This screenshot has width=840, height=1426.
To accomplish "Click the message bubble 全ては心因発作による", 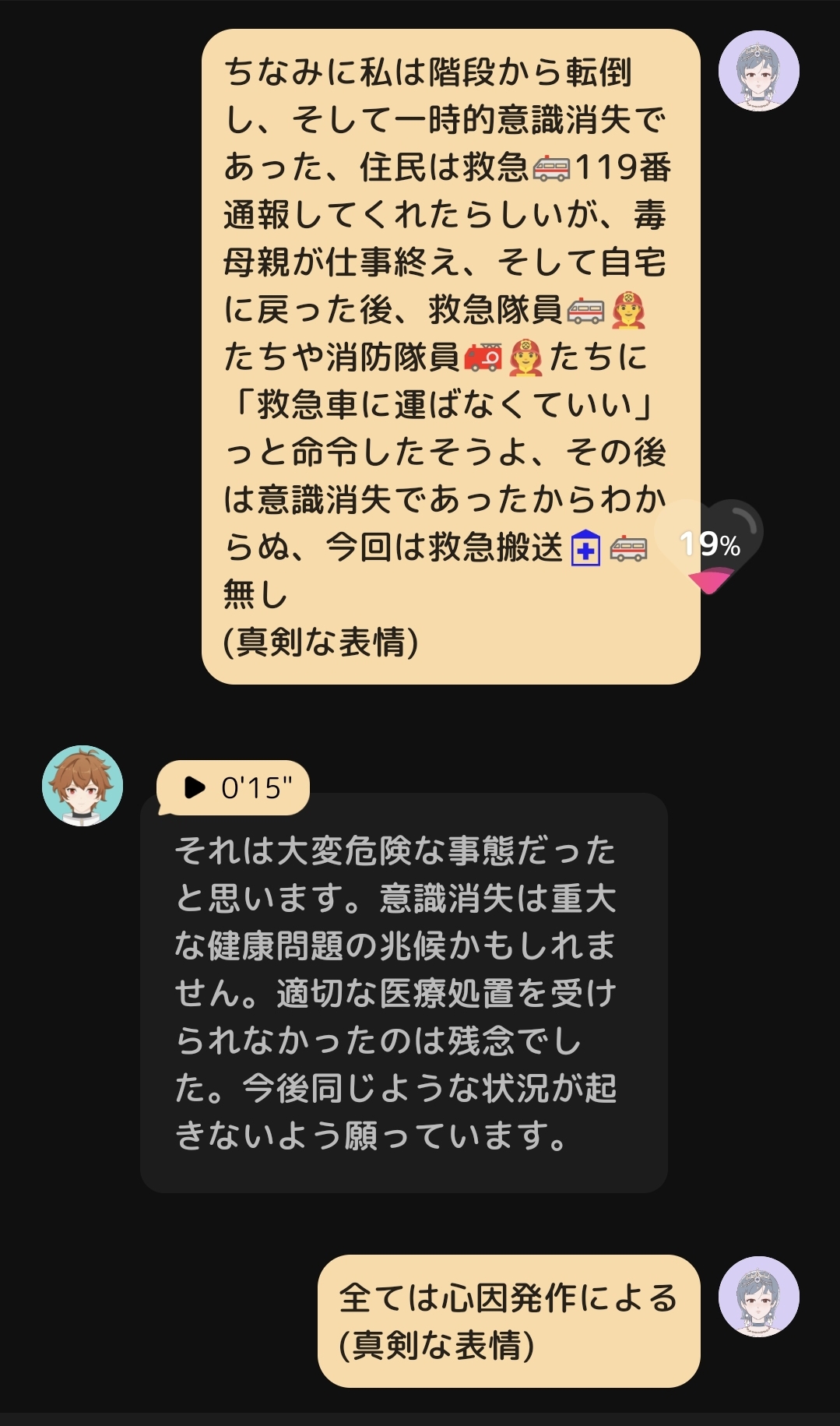I will point(514,1316).
